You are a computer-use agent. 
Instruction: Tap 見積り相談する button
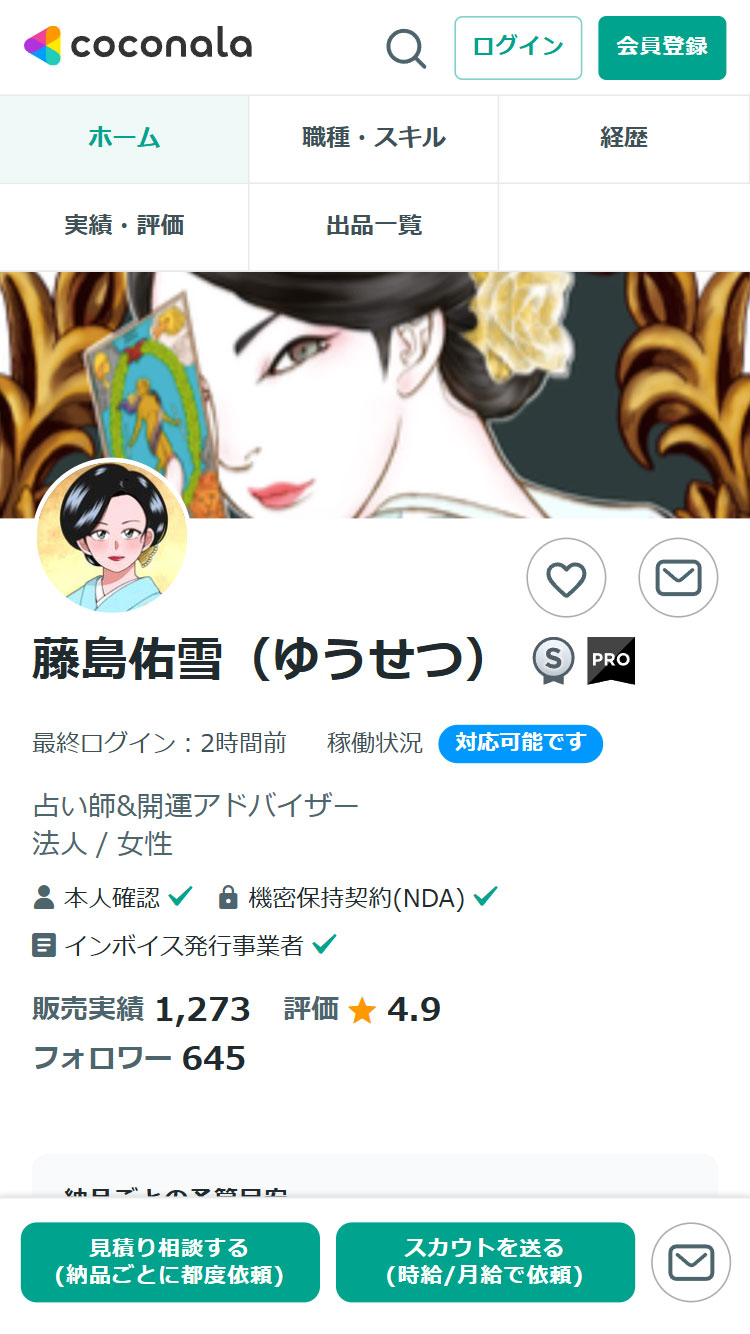(x=170, y=1262)
